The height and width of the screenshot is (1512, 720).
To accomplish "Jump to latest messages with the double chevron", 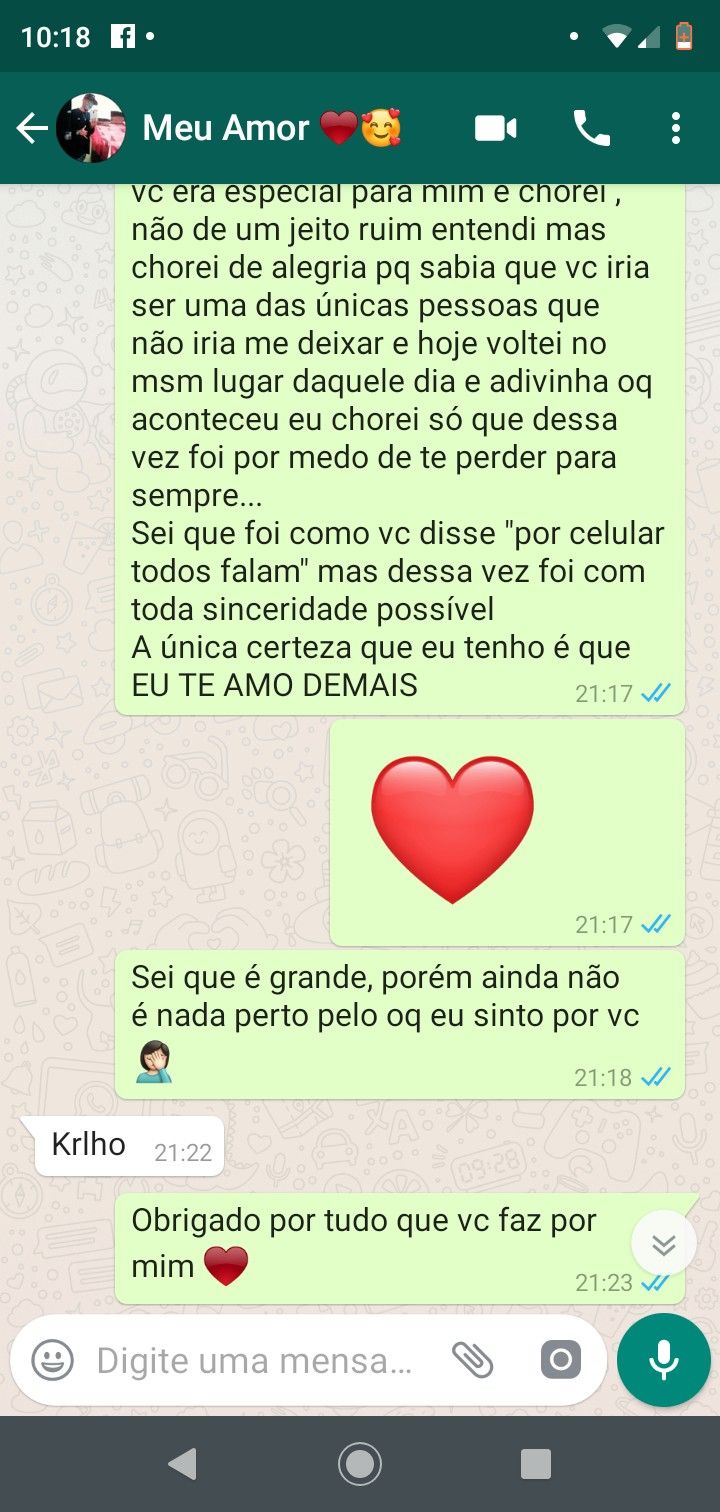I will coord(662,1243).
